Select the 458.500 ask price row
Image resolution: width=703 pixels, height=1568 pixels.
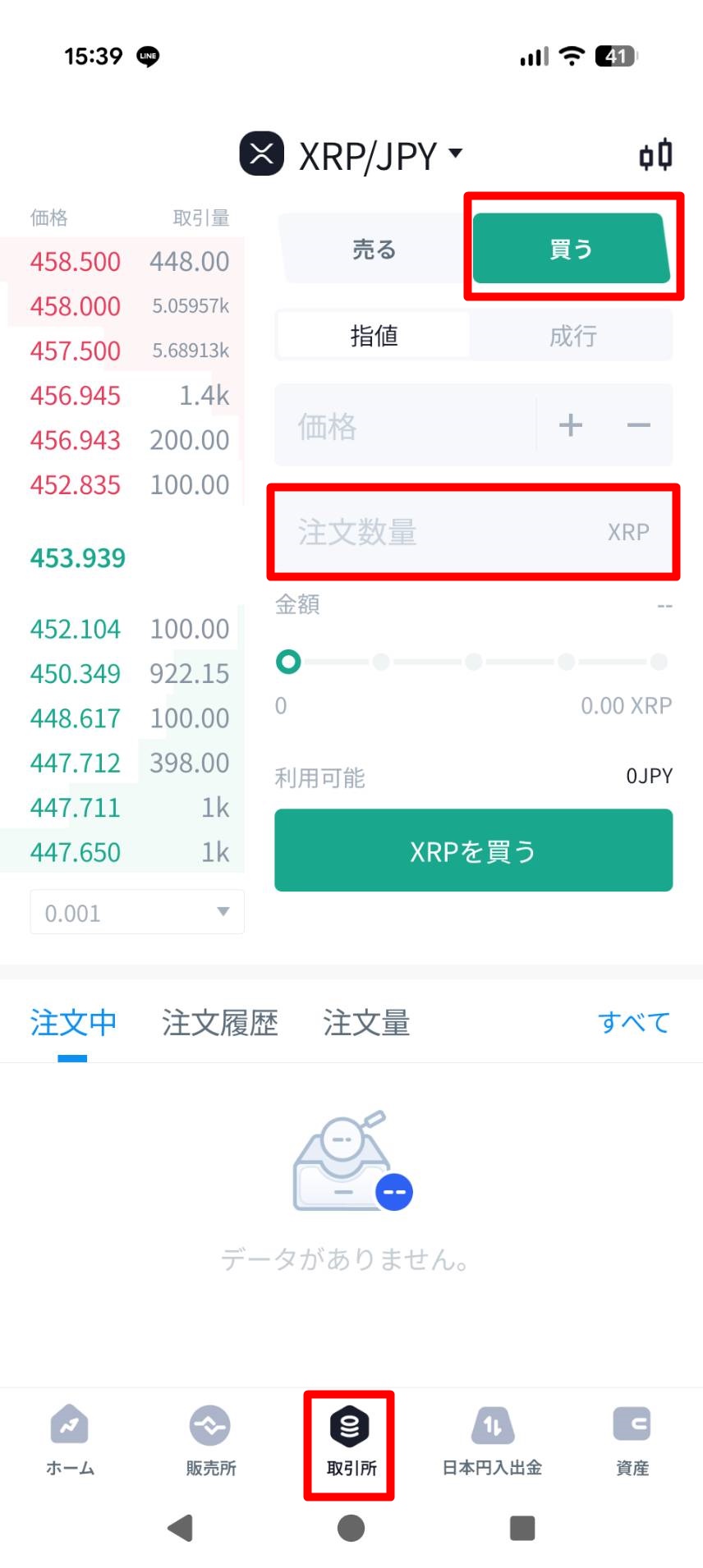coord(129,262)
